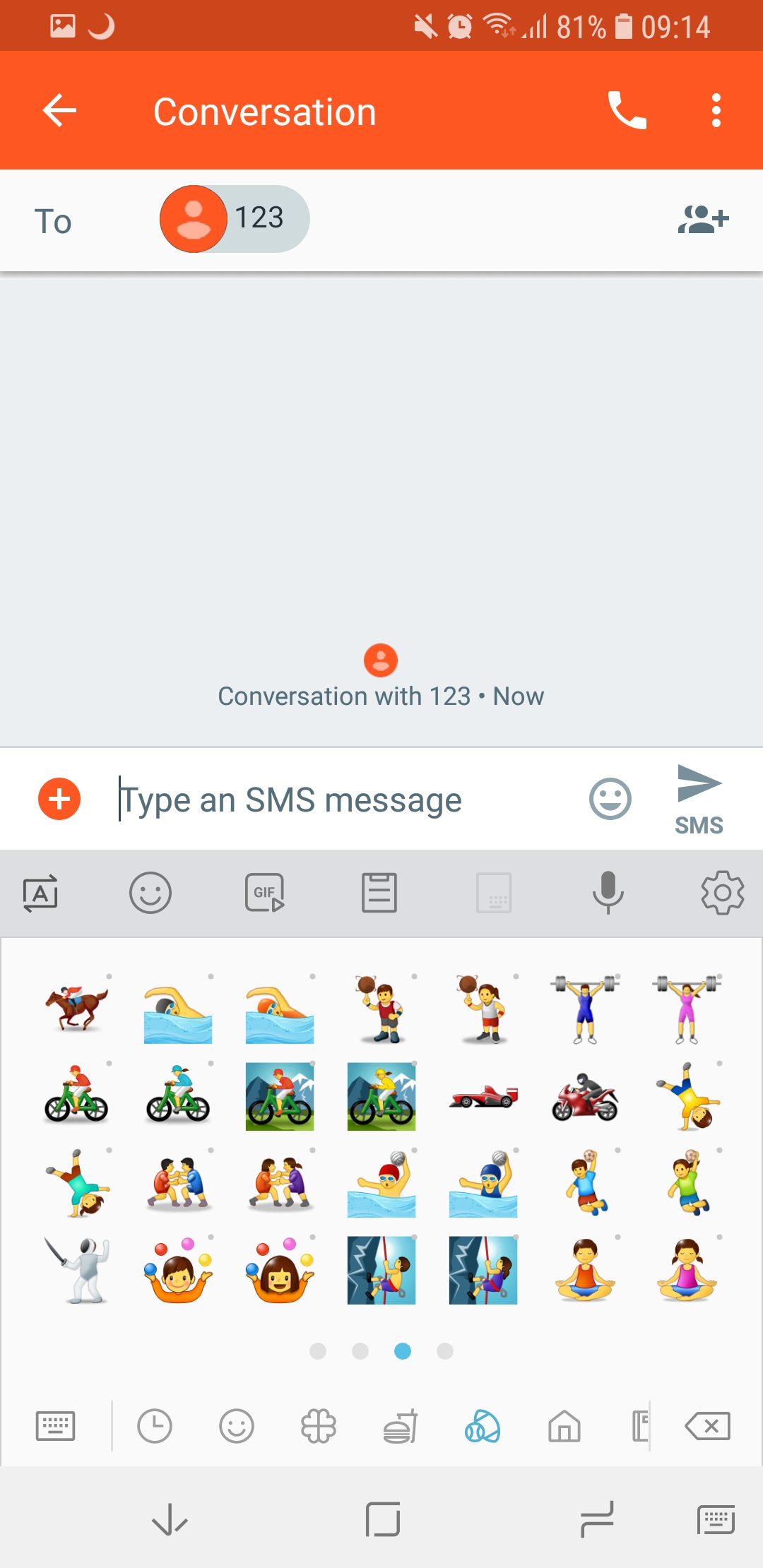Open keyboard settings gear

[722, 893]
